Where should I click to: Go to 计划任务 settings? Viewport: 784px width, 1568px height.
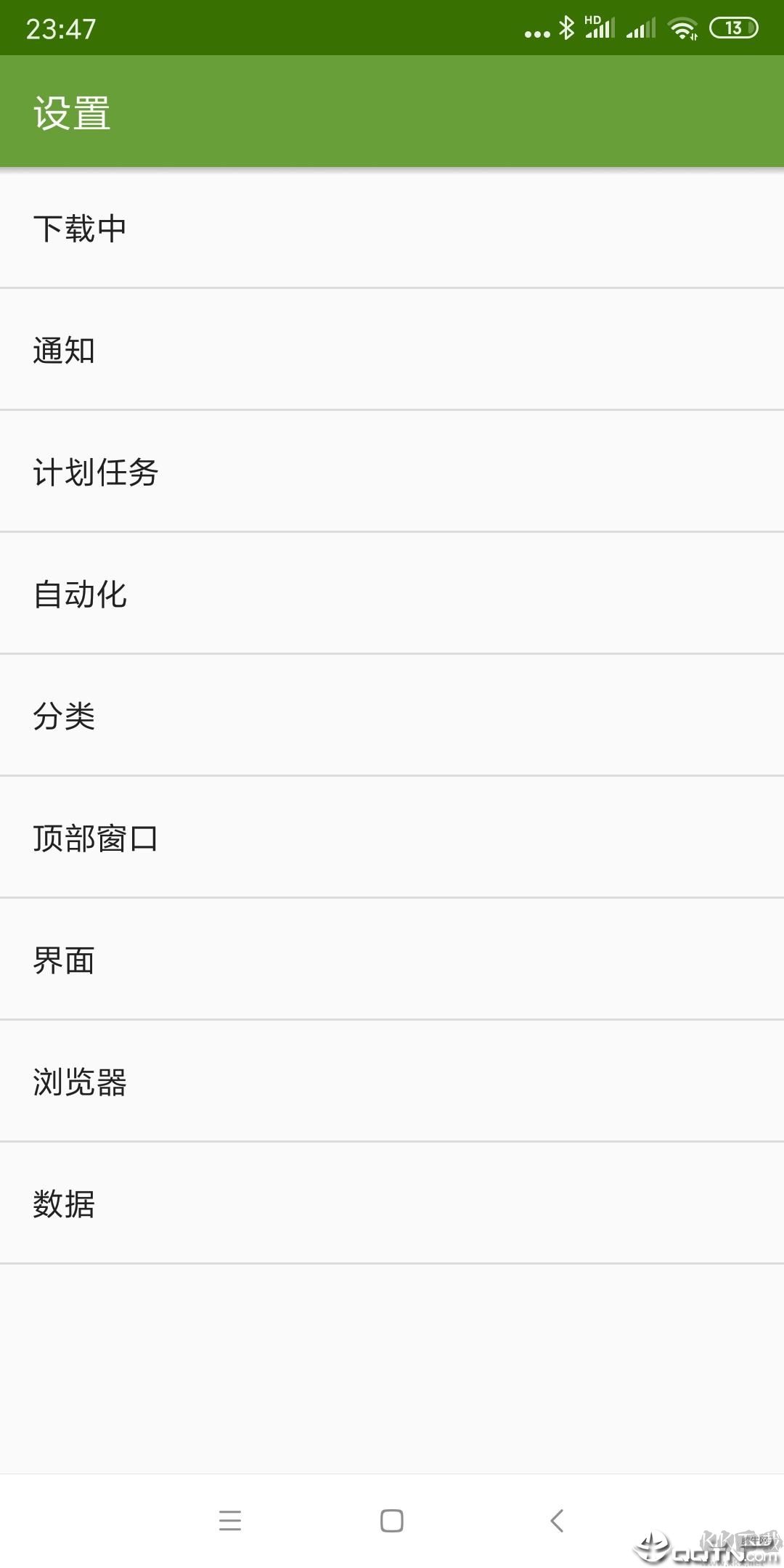(392, 472)
